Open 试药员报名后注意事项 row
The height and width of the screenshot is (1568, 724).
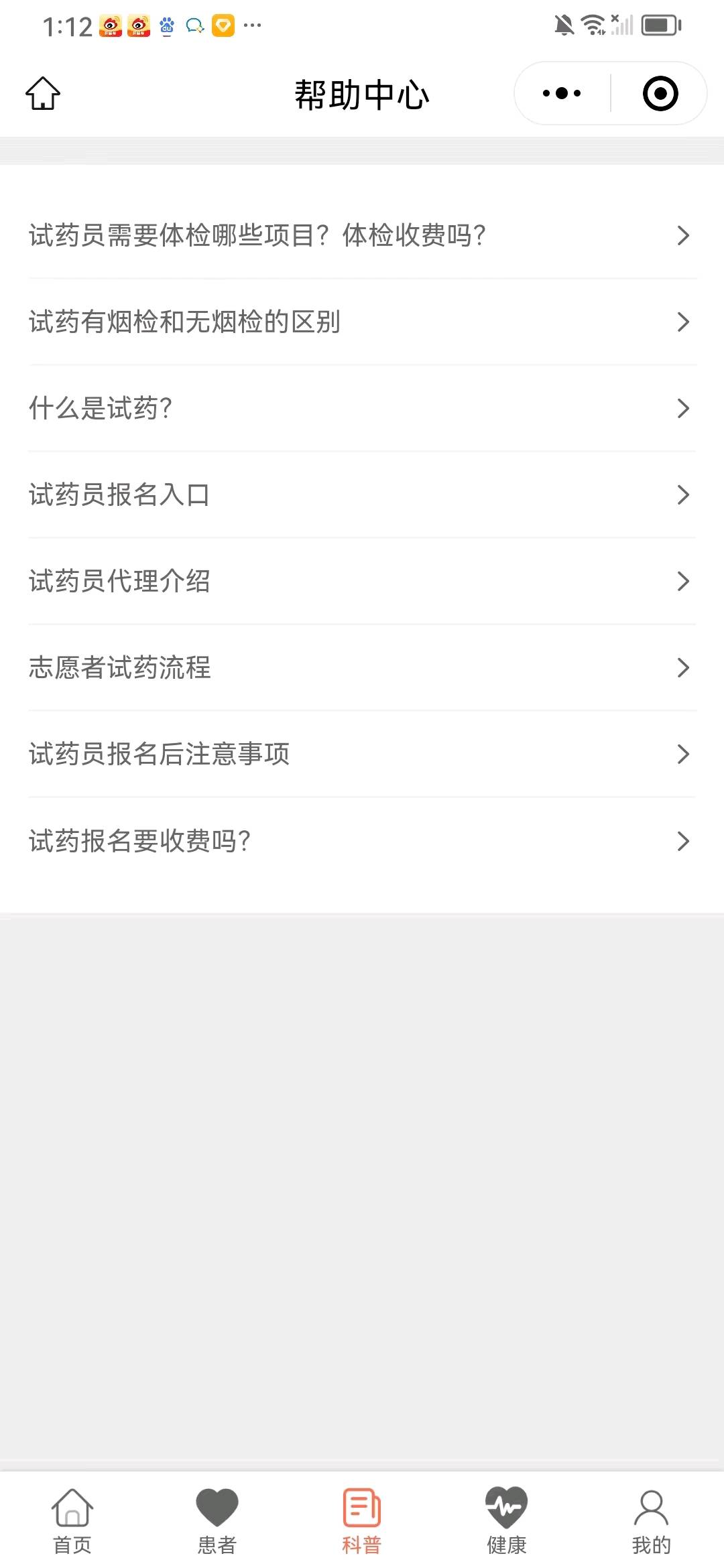coord(362,755)
